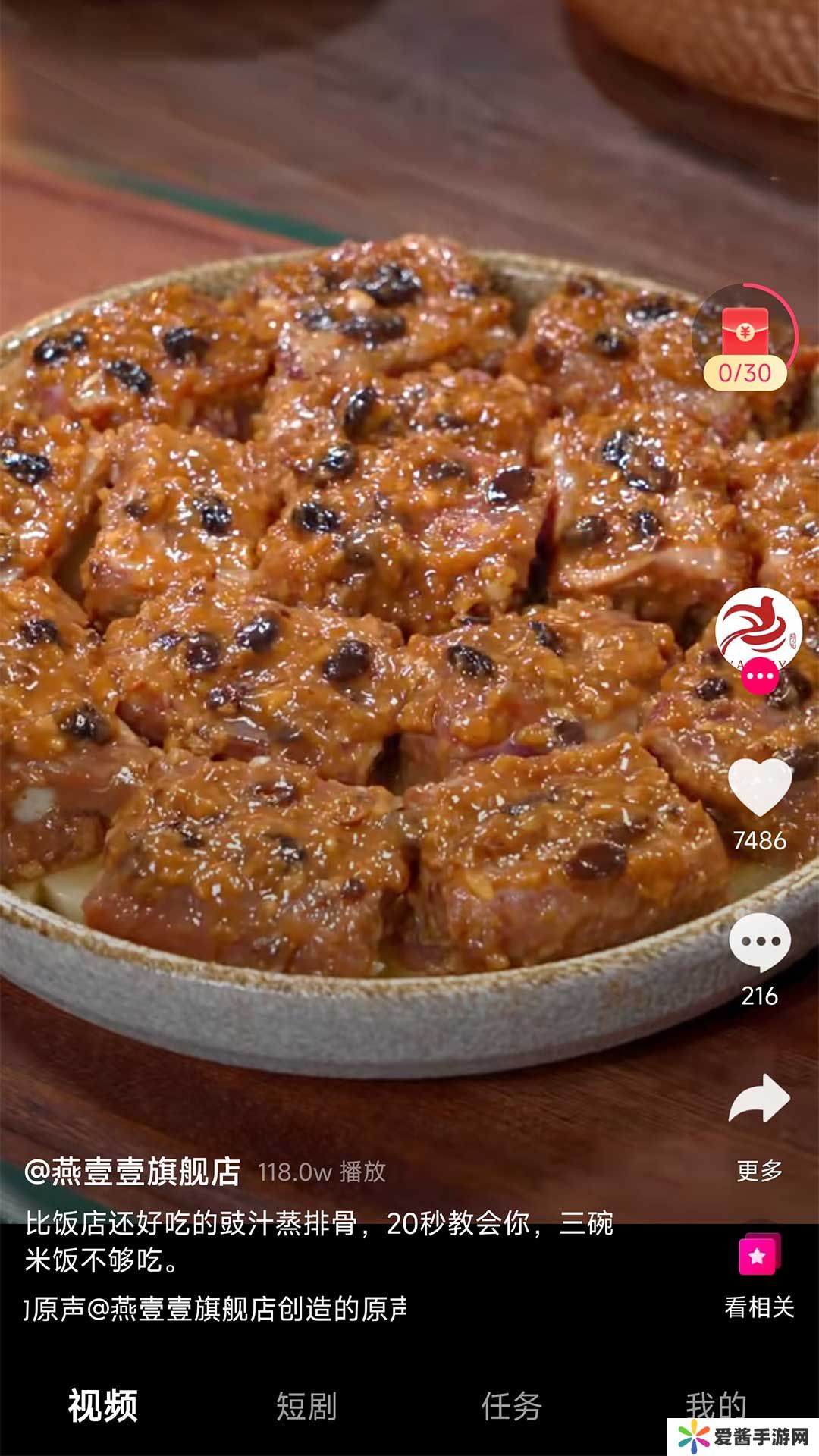Open @燕壹壹旗舰店 account name

pos(133,1172)
